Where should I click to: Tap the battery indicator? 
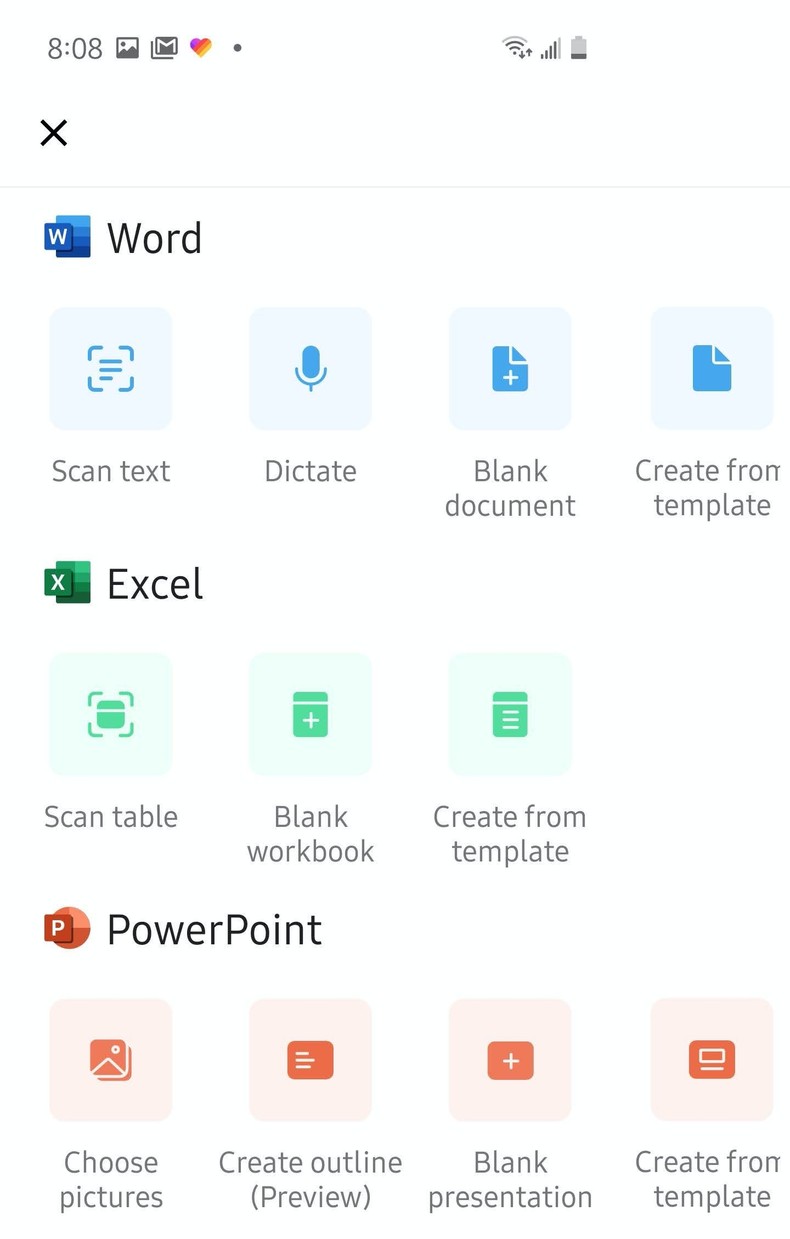pyautogui.click(x=580, y=46)
